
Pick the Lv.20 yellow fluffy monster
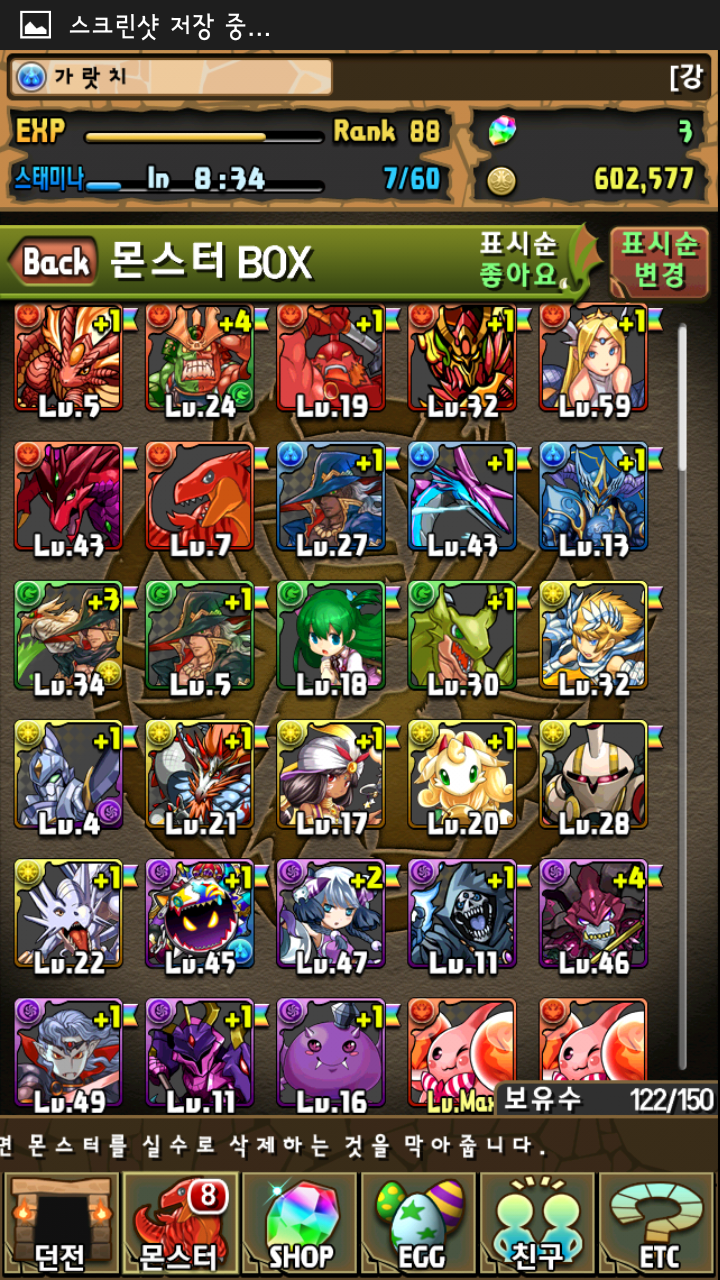pos(462,775)
